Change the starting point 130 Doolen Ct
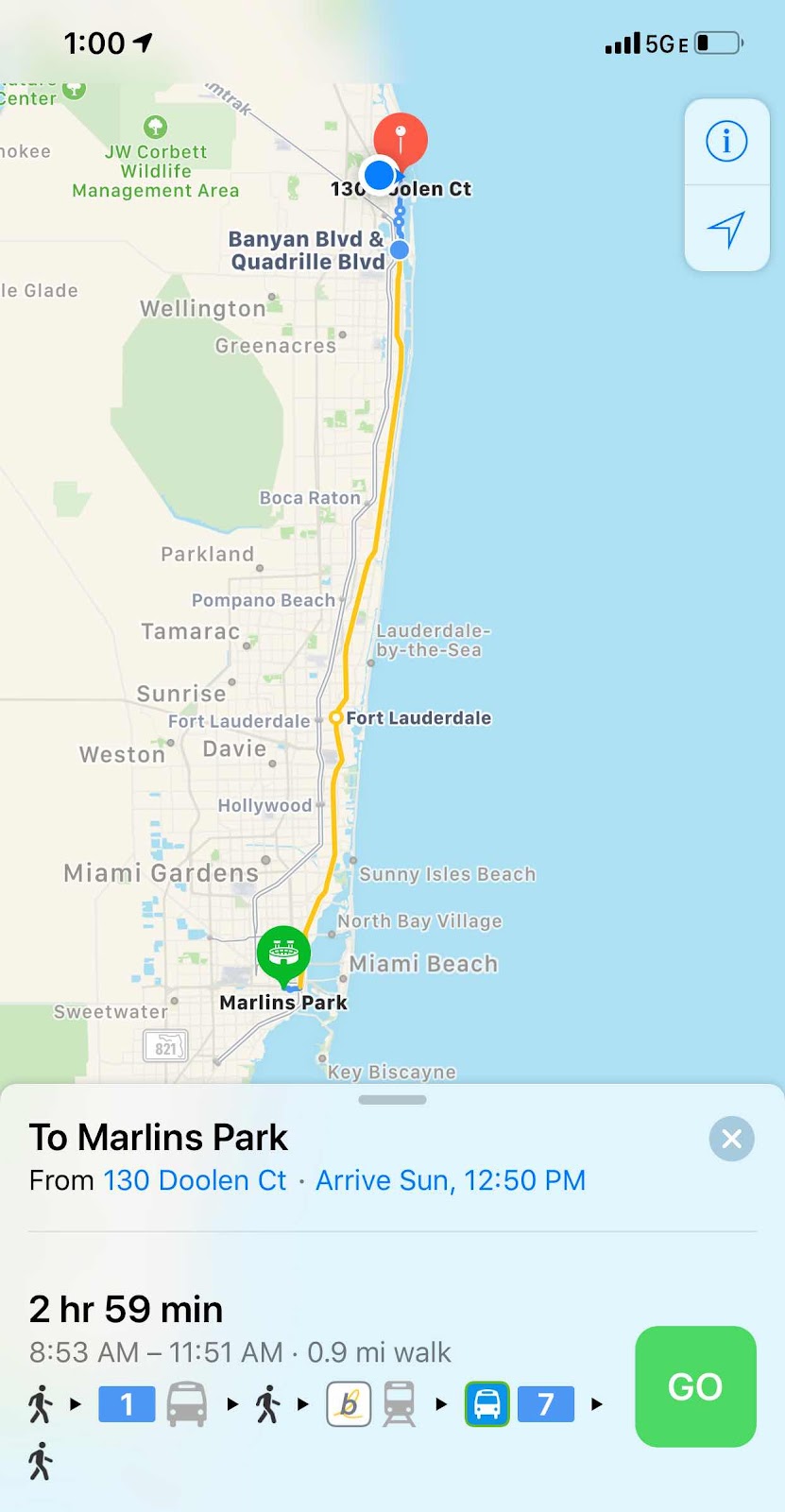 click(195, 1180)
